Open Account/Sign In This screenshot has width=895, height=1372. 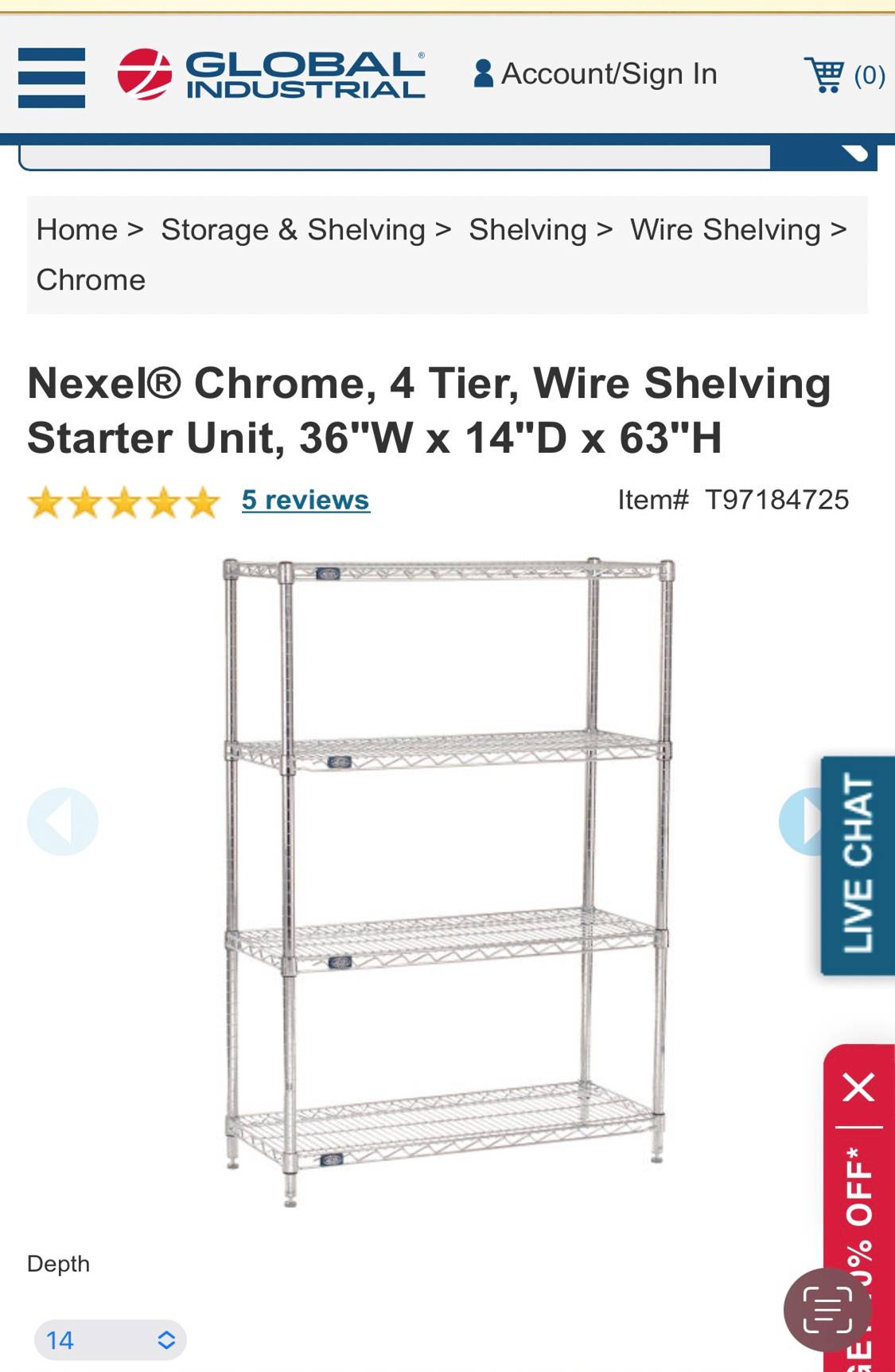click(x=595, y=74)
